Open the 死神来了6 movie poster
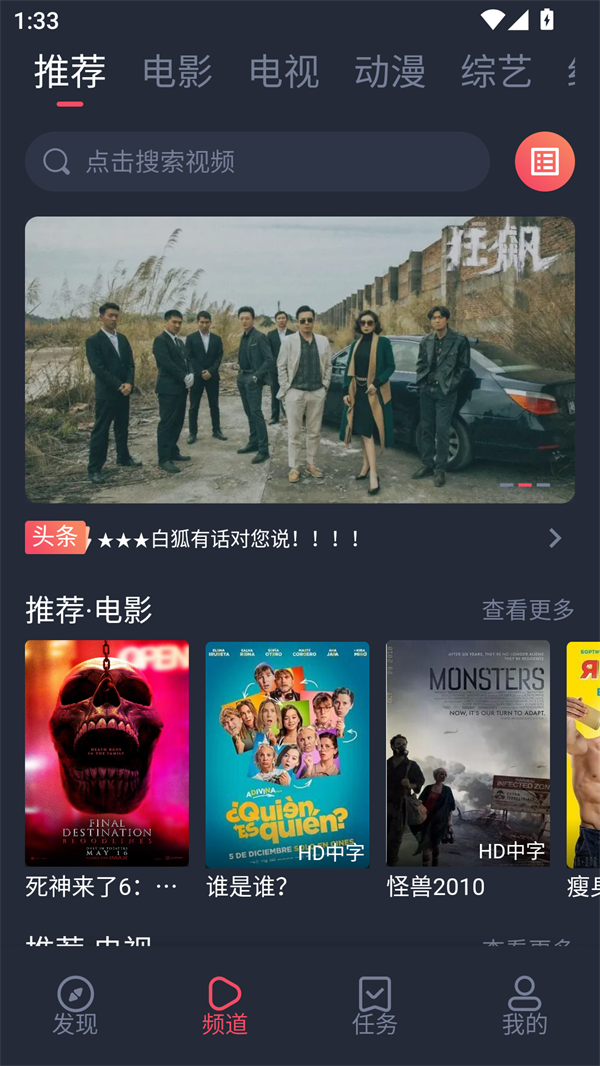The height and width of the screenshot is (1066, 600). click(x=107, y=754)
